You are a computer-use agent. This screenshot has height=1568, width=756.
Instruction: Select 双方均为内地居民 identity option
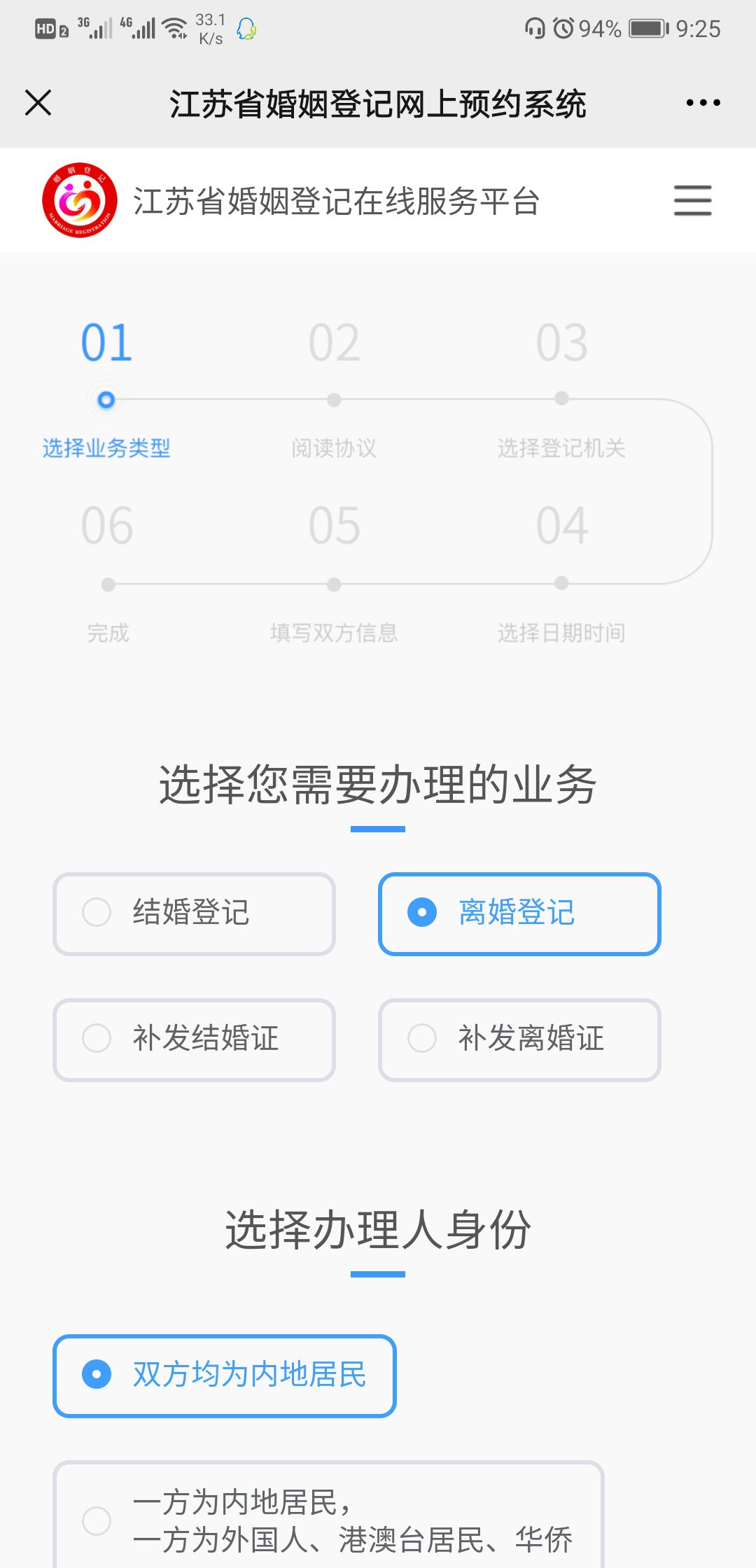pos(225,1375)
